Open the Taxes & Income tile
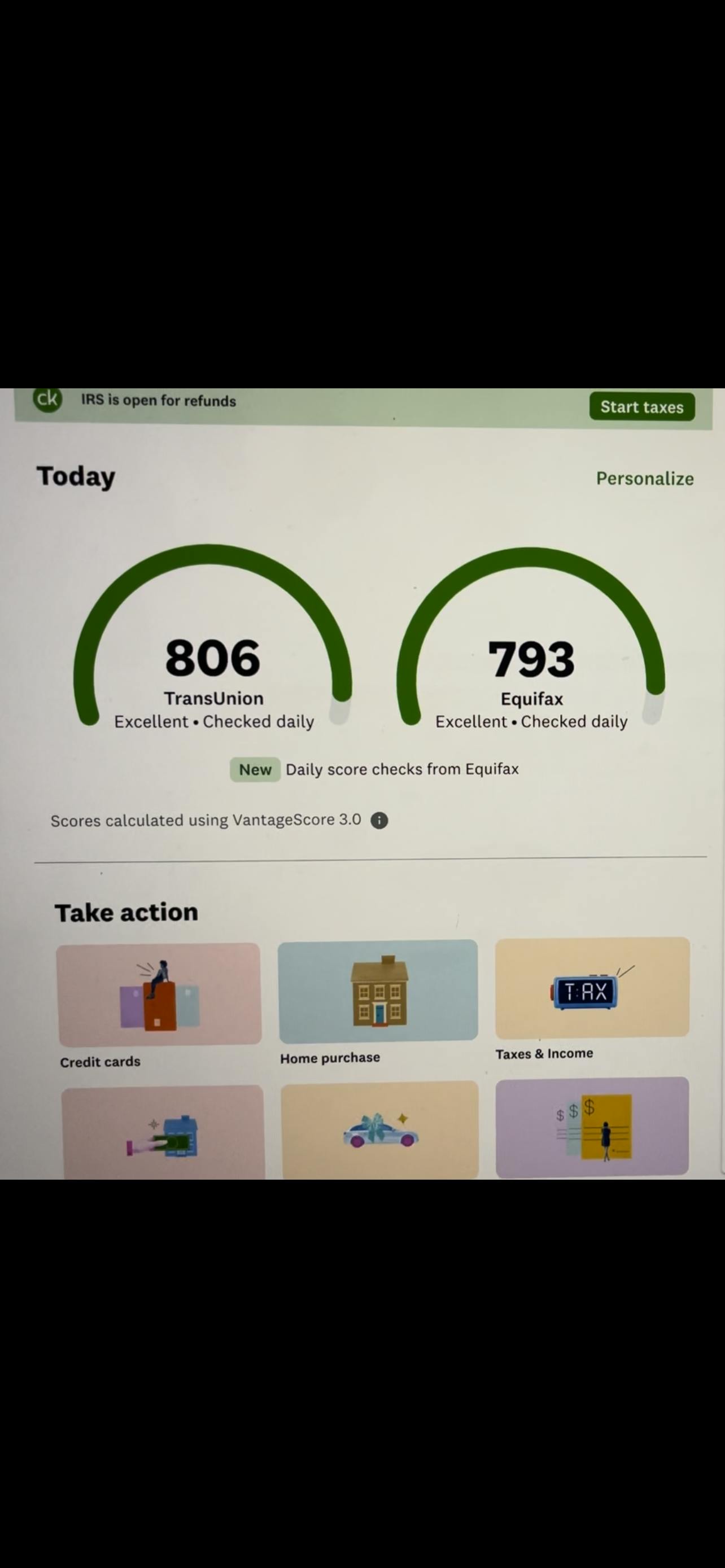 click(592, 988)
